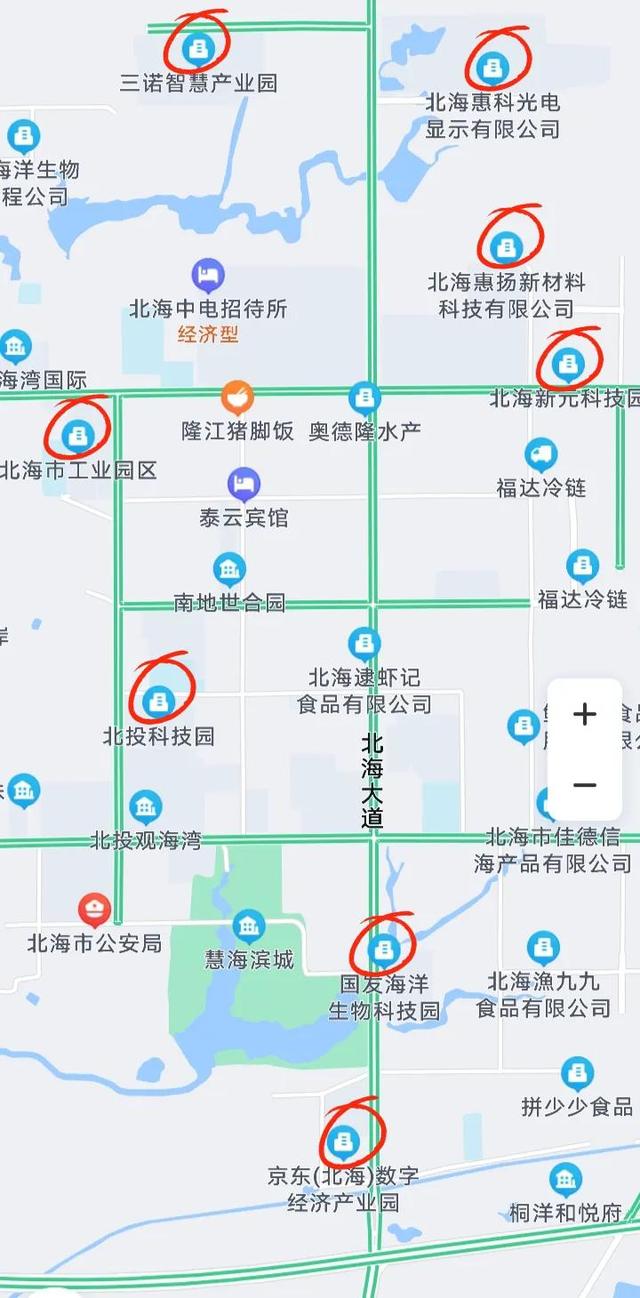Tap the 北海市公安局 marker
The height and width of the screenshot is (1298, 640).
pyautogui.click(x=94, y=909)
